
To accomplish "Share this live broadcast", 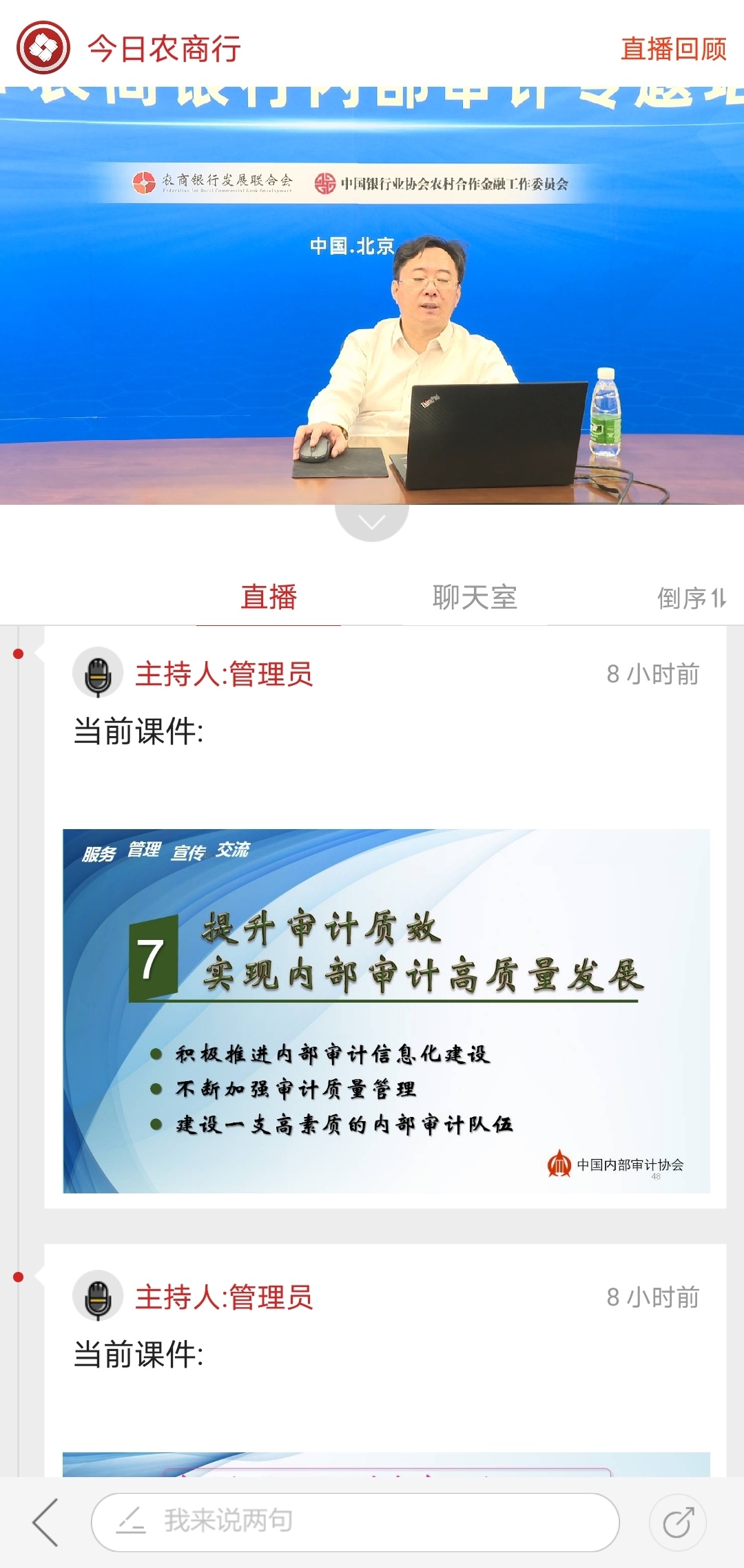I will click(678, 1522).
